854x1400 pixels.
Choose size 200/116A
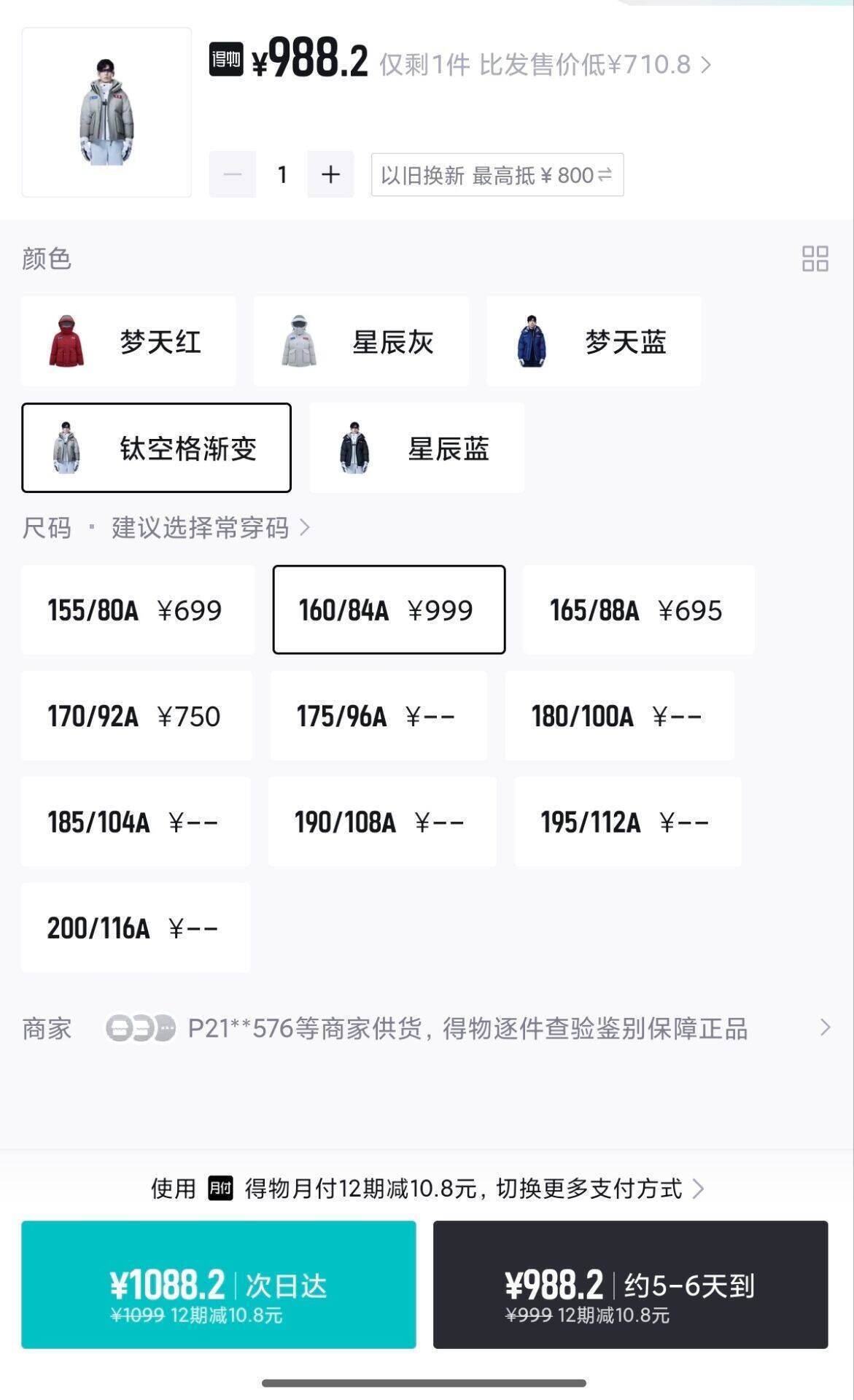136,927
